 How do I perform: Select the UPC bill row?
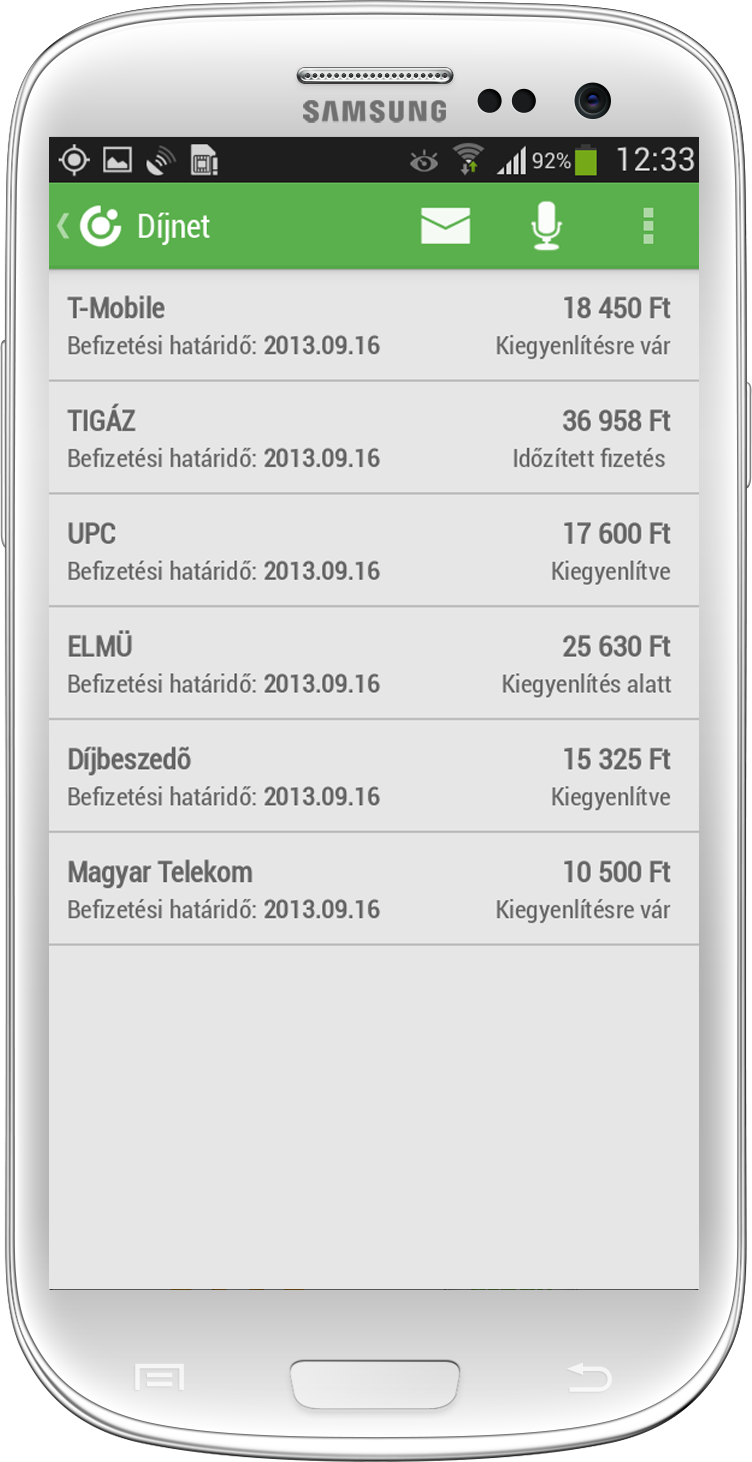click(x=373, y=551)
